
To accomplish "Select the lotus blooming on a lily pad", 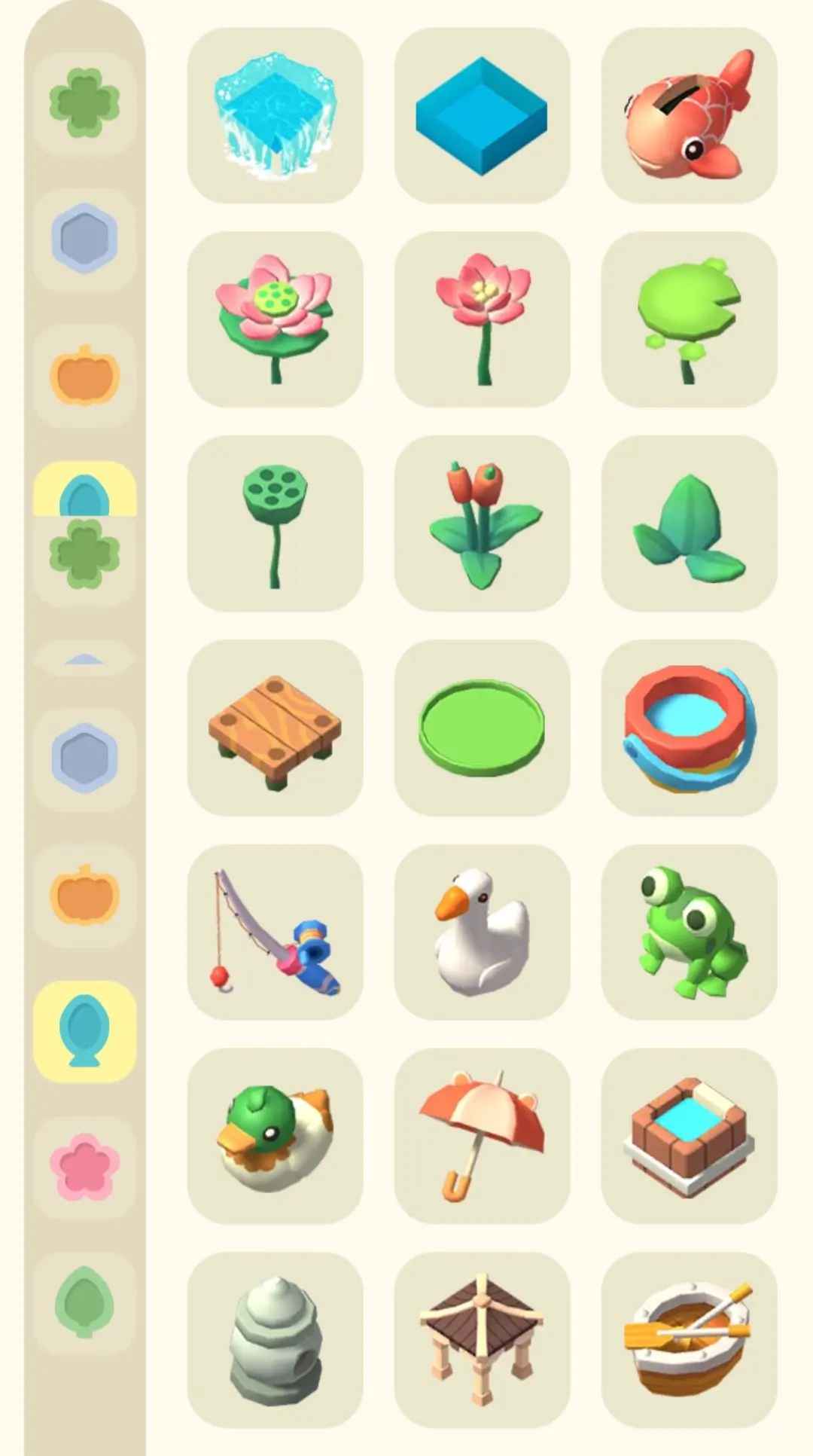I will coord(275,319).
